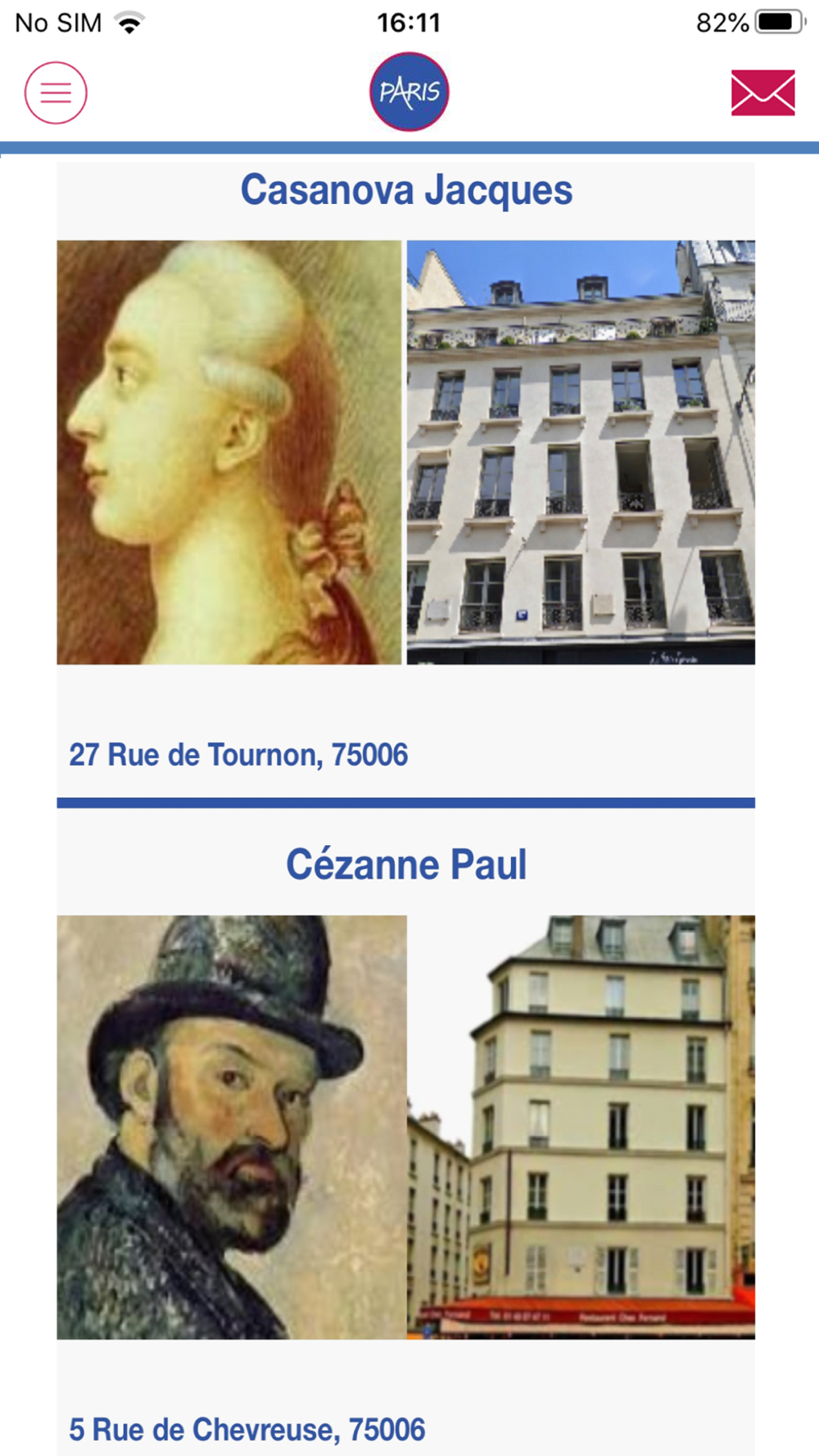The image size is (819, 1456).
Task: Open Casanova Jacques portrait tile
Action: 229,452
